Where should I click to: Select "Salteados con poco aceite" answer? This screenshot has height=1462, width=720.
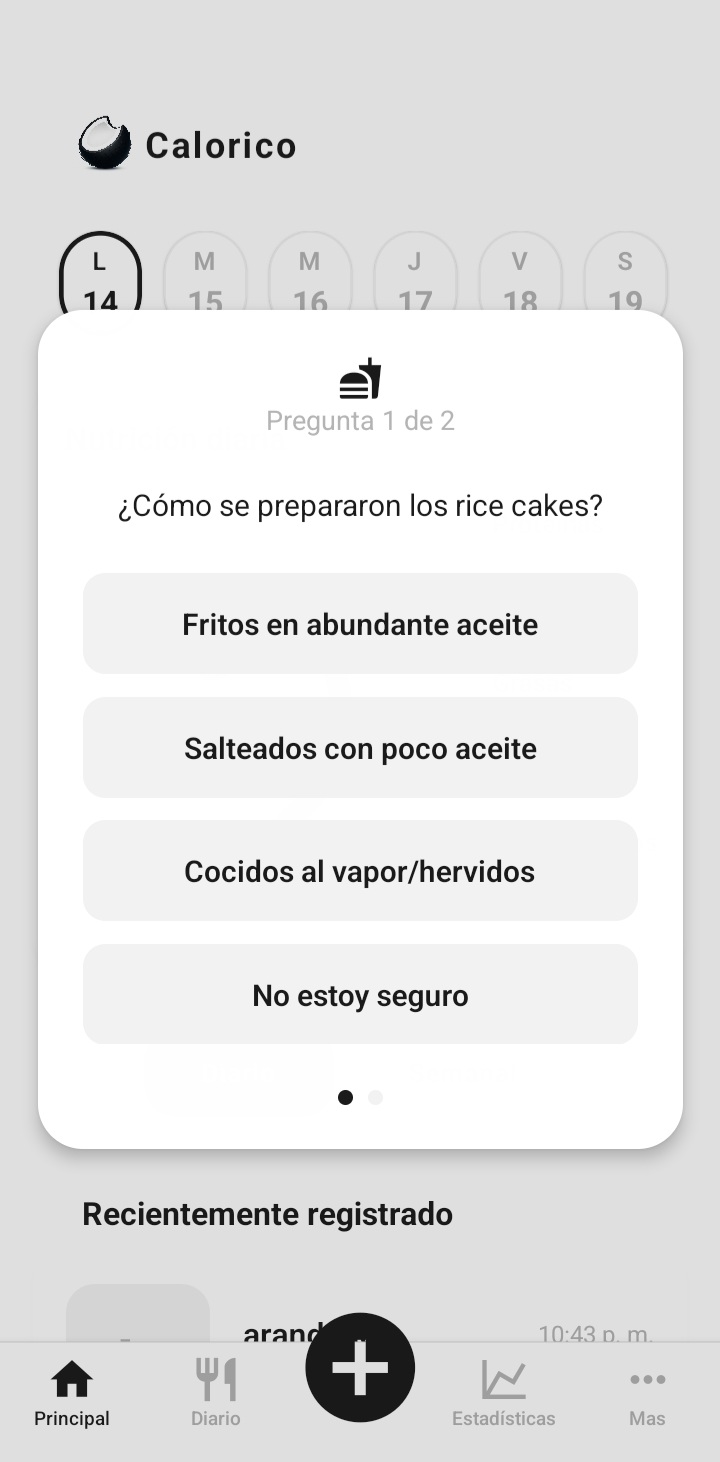[x=360, y=748]
